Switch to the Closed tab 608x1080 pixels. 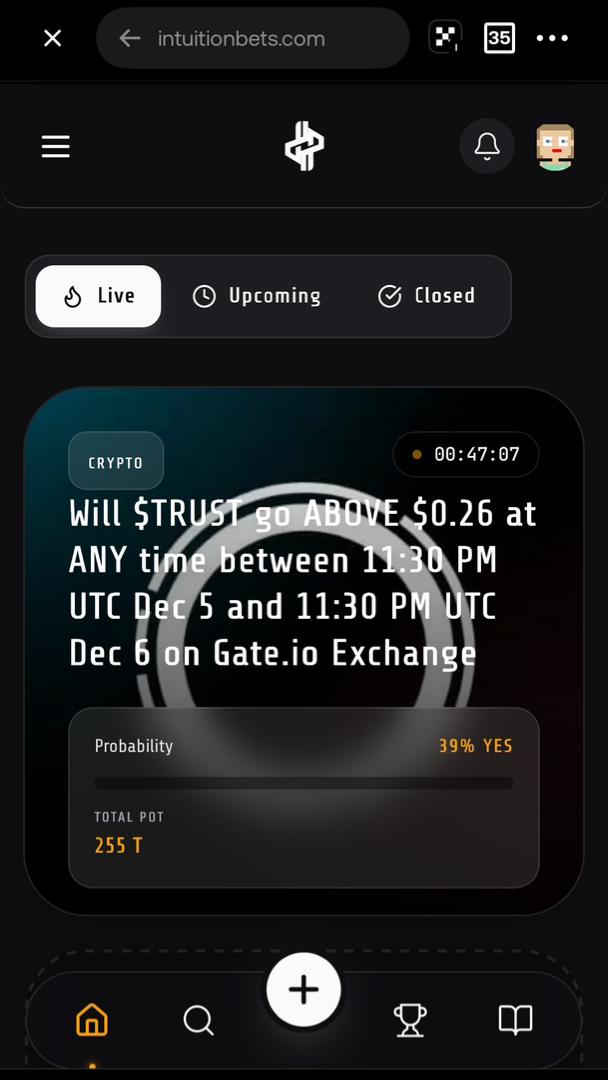[427, 296]
